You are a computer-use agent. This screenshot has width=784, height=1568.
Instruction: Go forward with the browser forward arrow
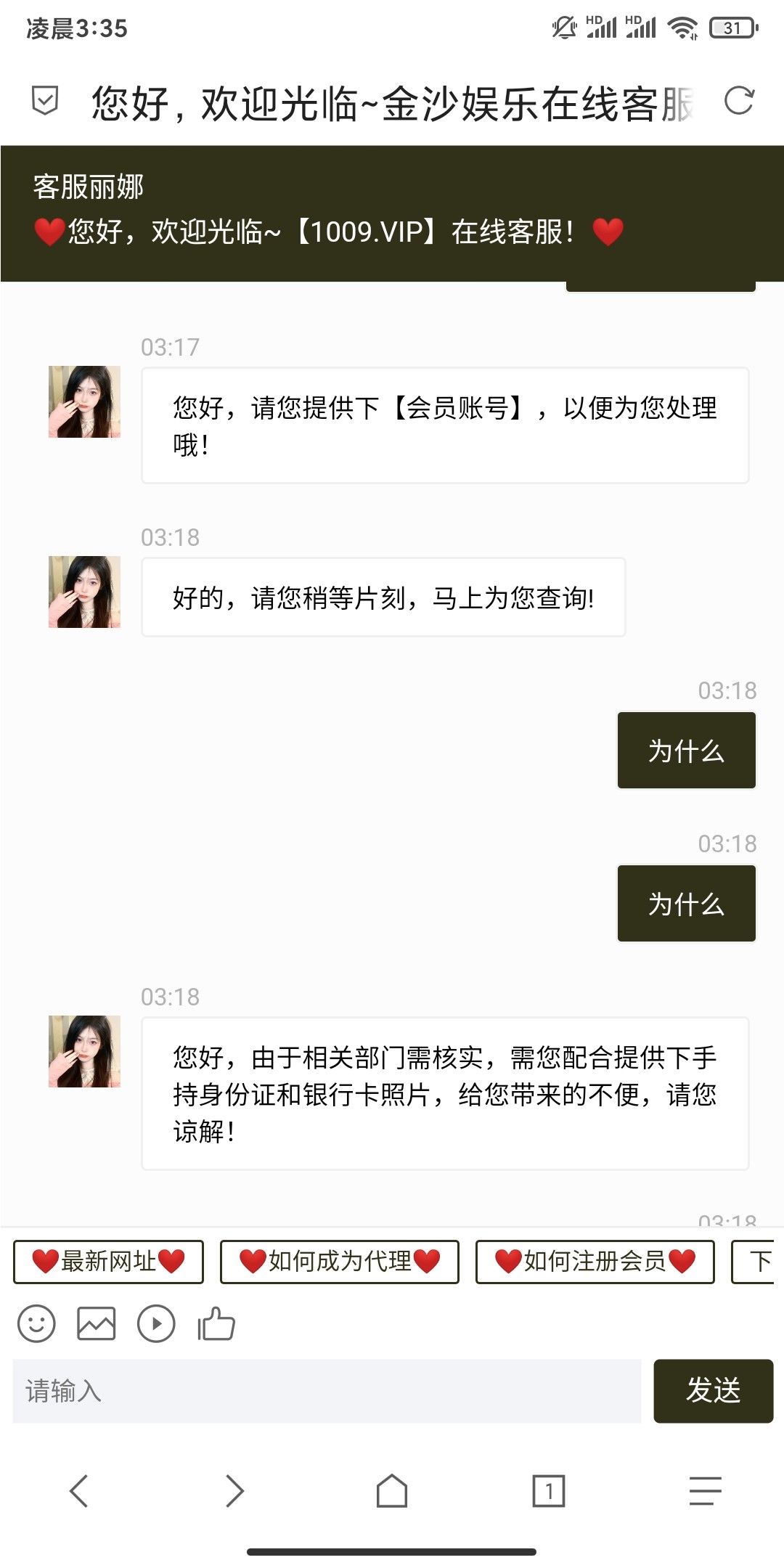[x=234, y=1491]
